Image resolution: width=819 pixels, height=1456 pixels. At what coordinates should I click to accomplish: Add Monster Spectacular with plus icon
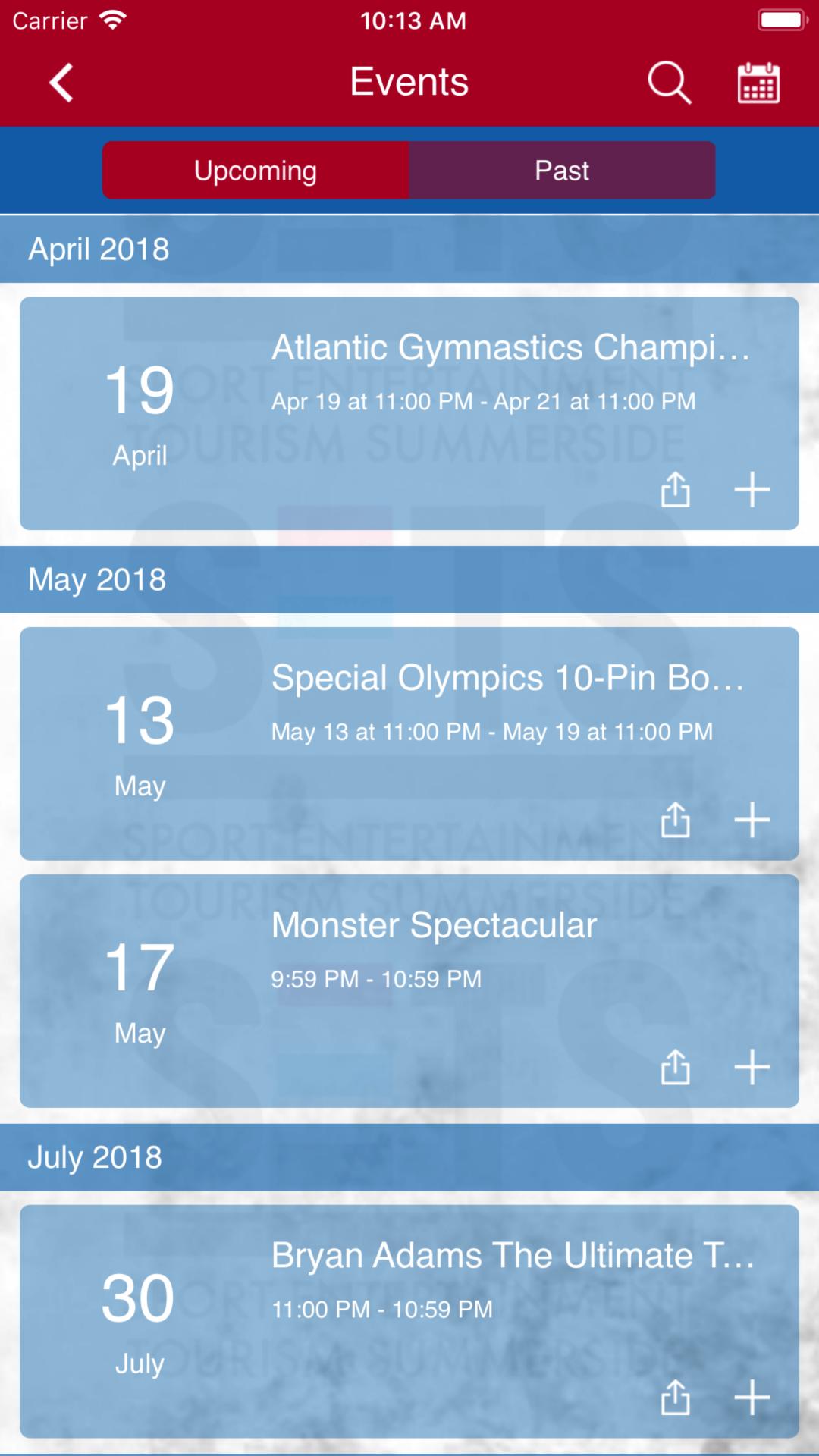[x=752, y=1067]
